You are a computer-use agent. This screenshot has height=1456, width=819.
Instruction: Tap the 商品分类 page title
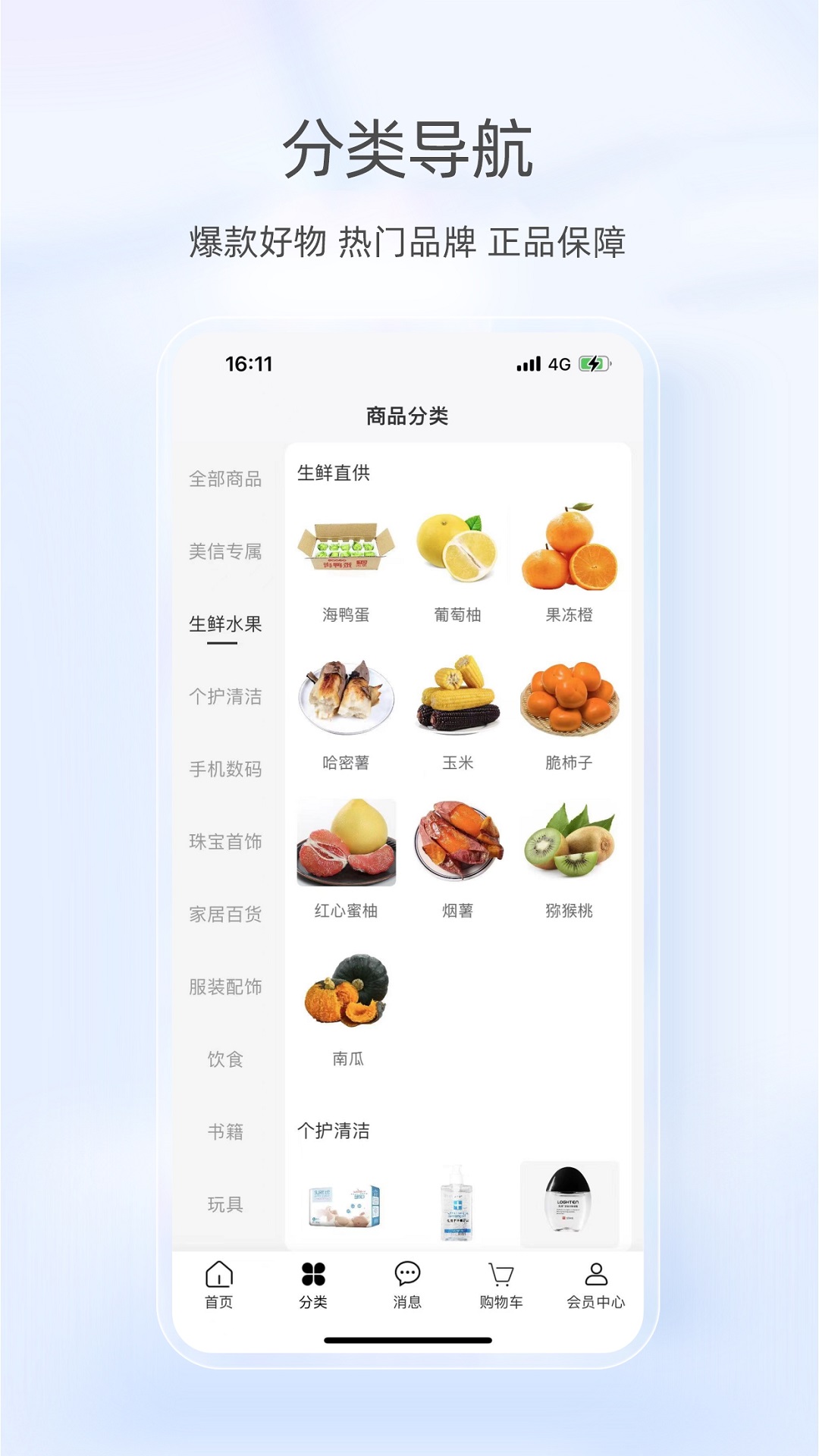[x=407, y=415]
